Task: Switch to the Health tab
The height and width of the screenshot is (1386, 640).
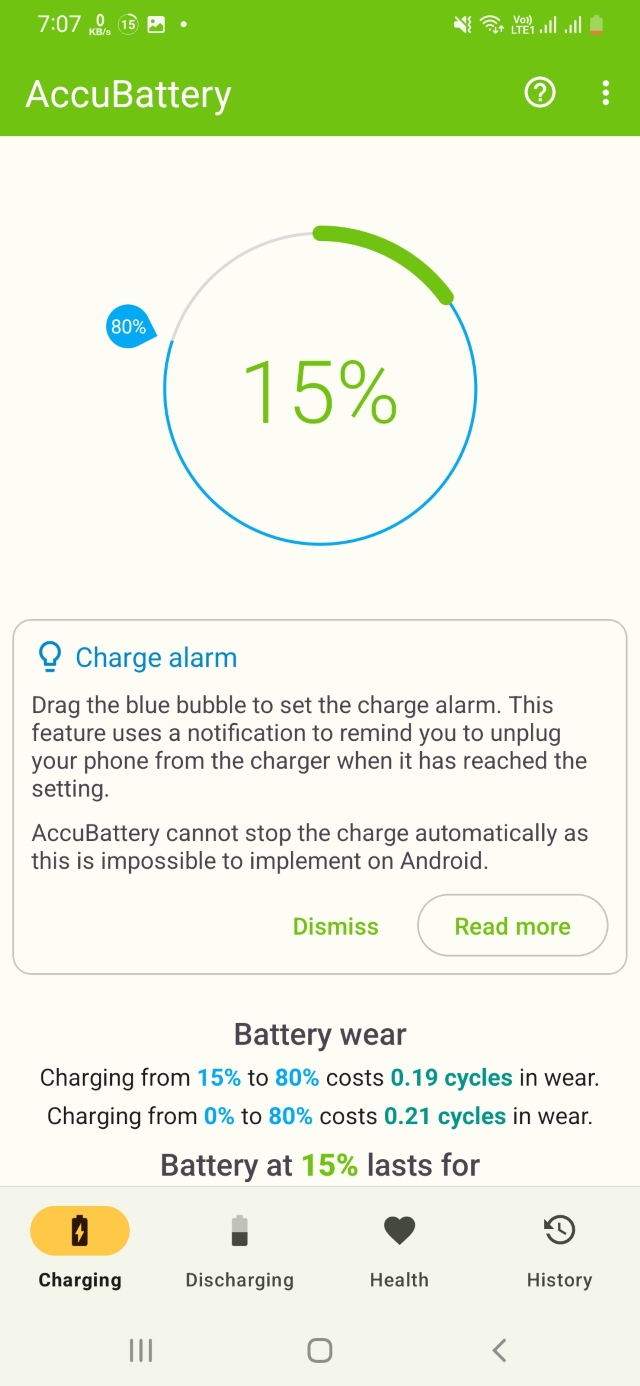Action: [x=399, y=1249]
